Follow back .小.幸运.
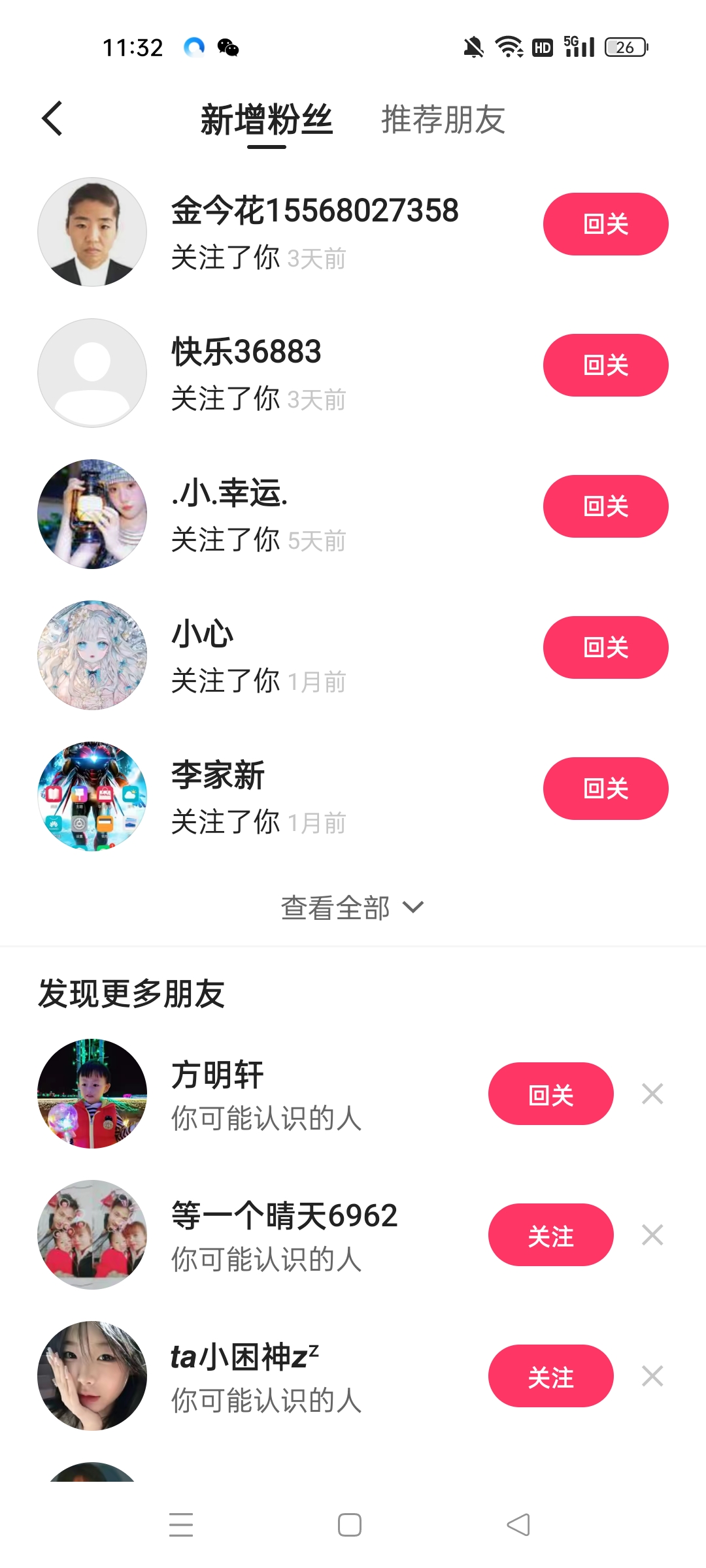 point(605,506)
